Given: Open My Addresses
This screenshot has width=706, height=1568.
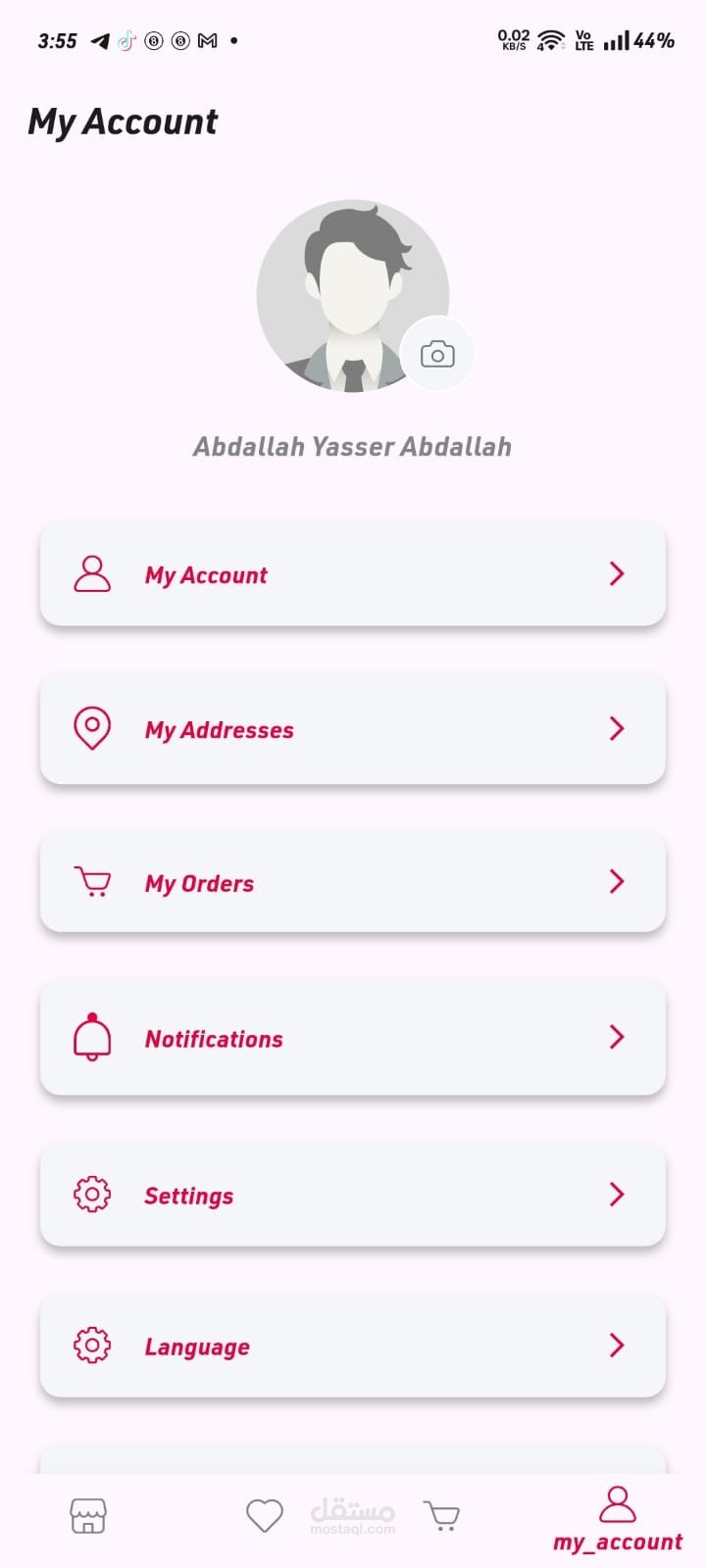Looking at the screenshot, I should 352,729.
